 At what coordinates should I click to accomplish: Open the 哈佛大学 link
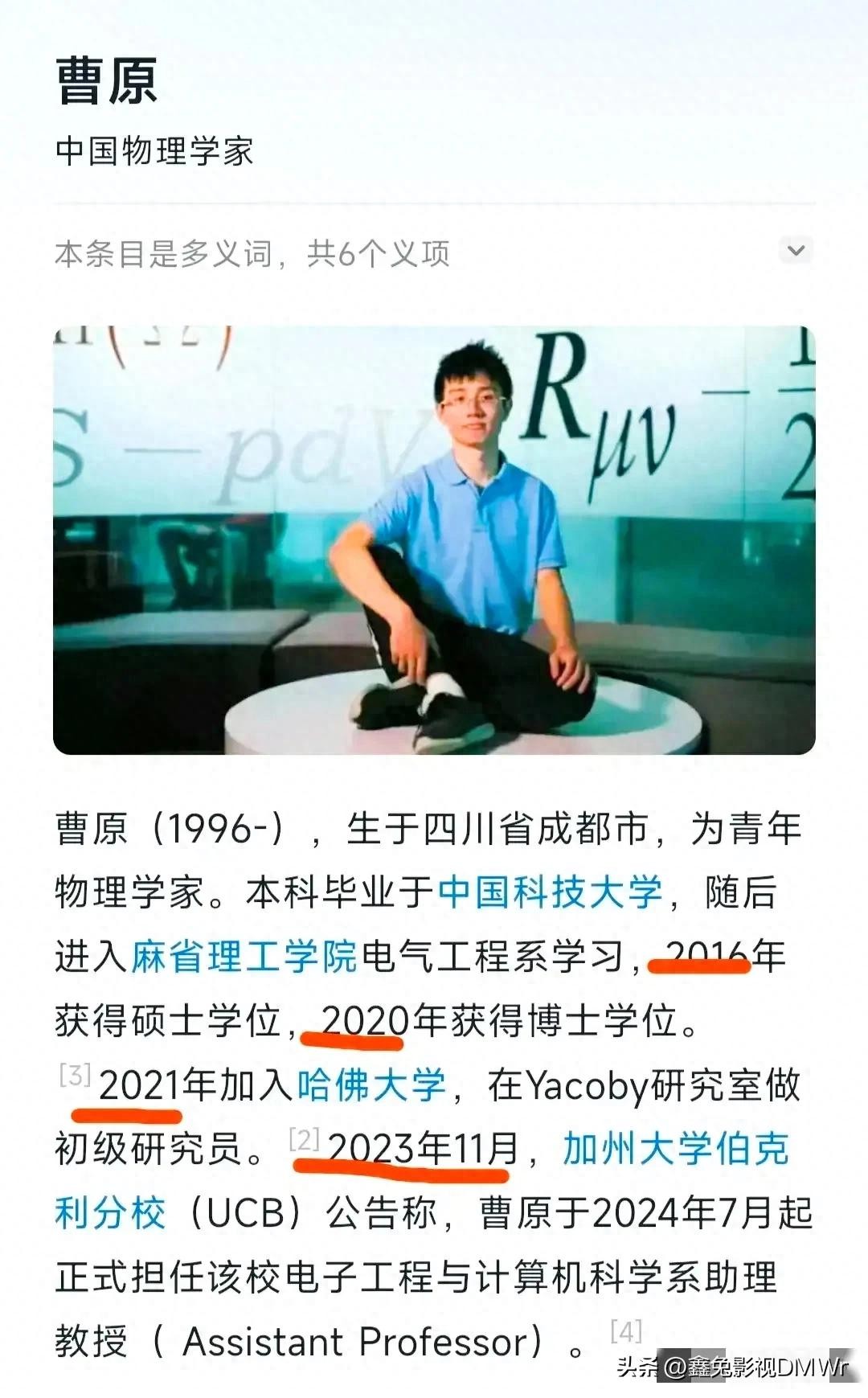(x=371, y=1085)
